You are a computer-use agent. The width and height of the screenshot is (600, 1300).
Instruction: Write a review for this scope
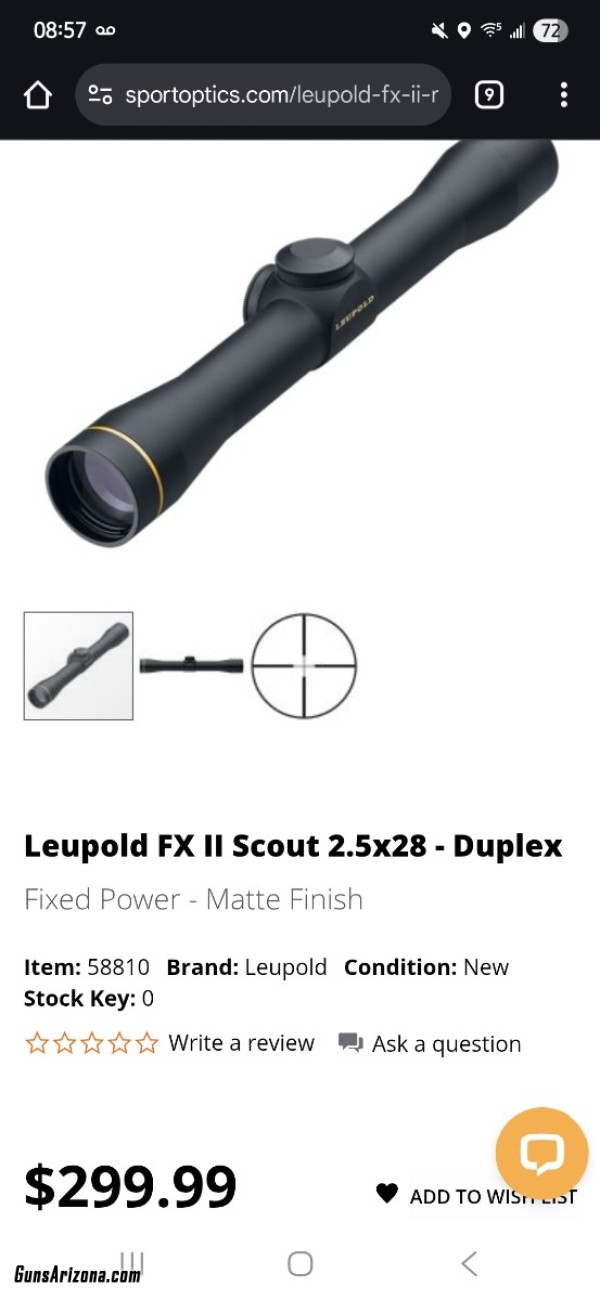tap(241, 1043)
